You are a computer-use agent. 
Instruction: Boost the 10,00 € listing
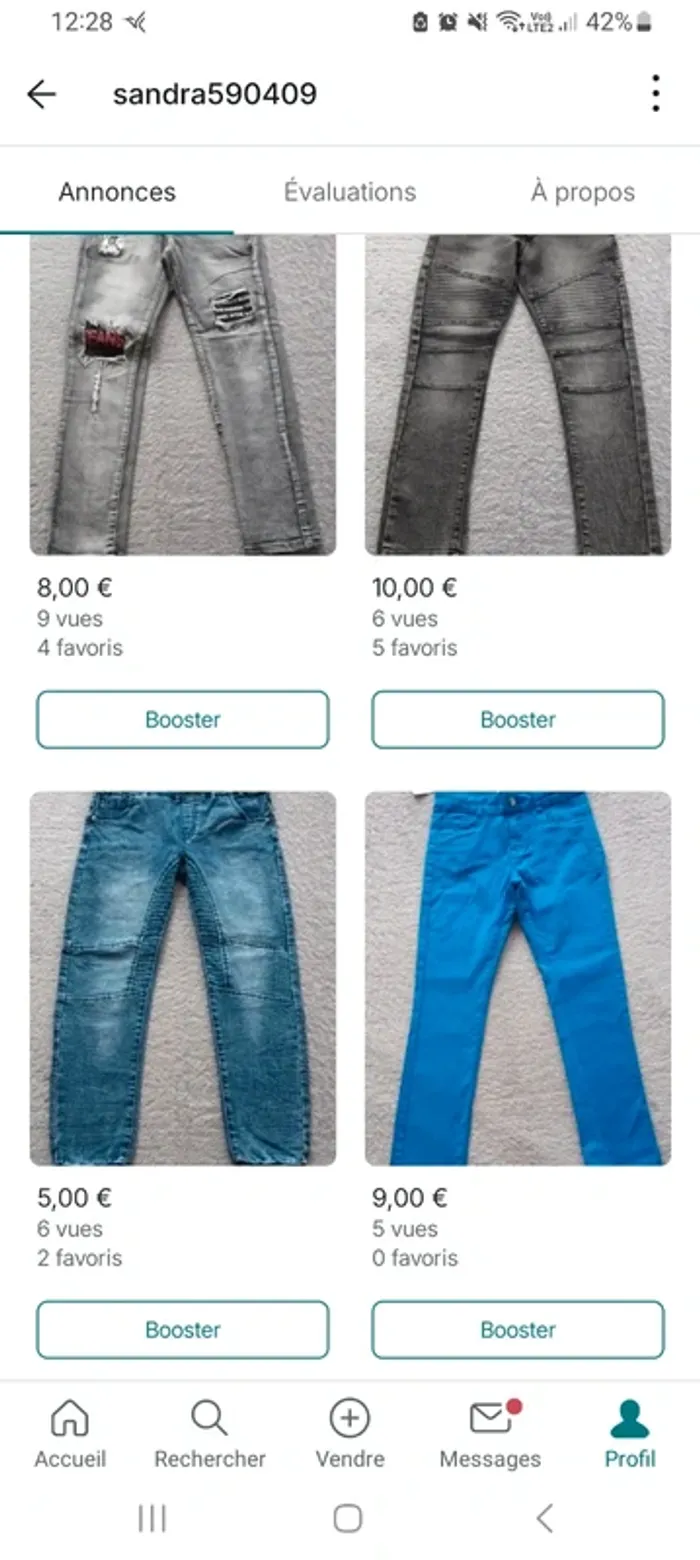(518, 719)
